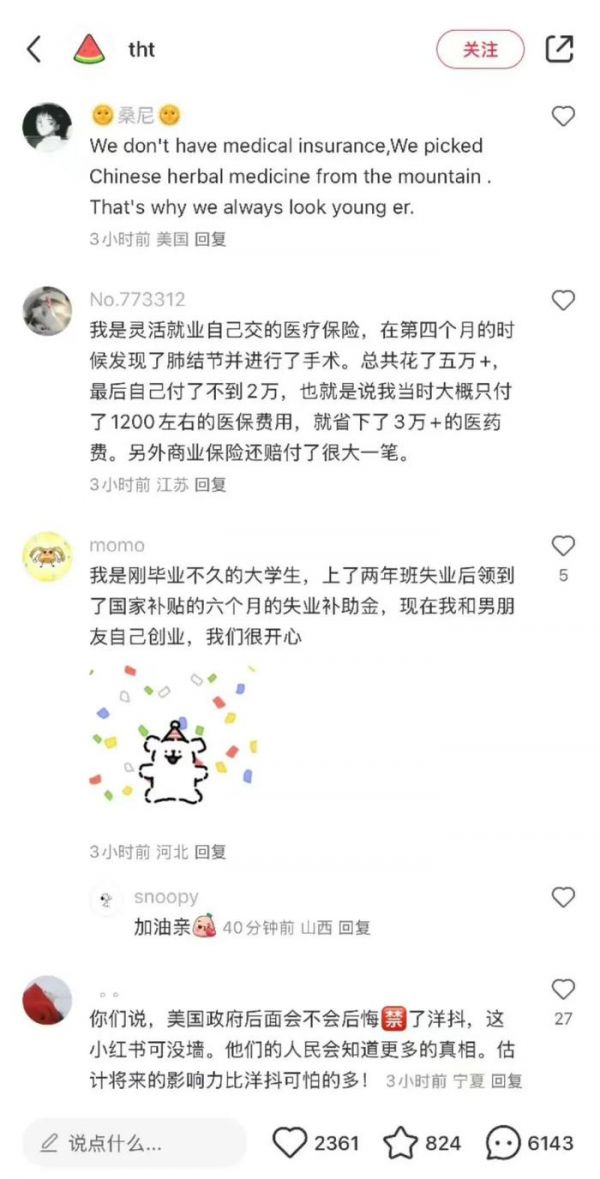Open the comments bubble showing 6143
Image resolution: width=600 pixels, height=1179 pixels.
503,1143
